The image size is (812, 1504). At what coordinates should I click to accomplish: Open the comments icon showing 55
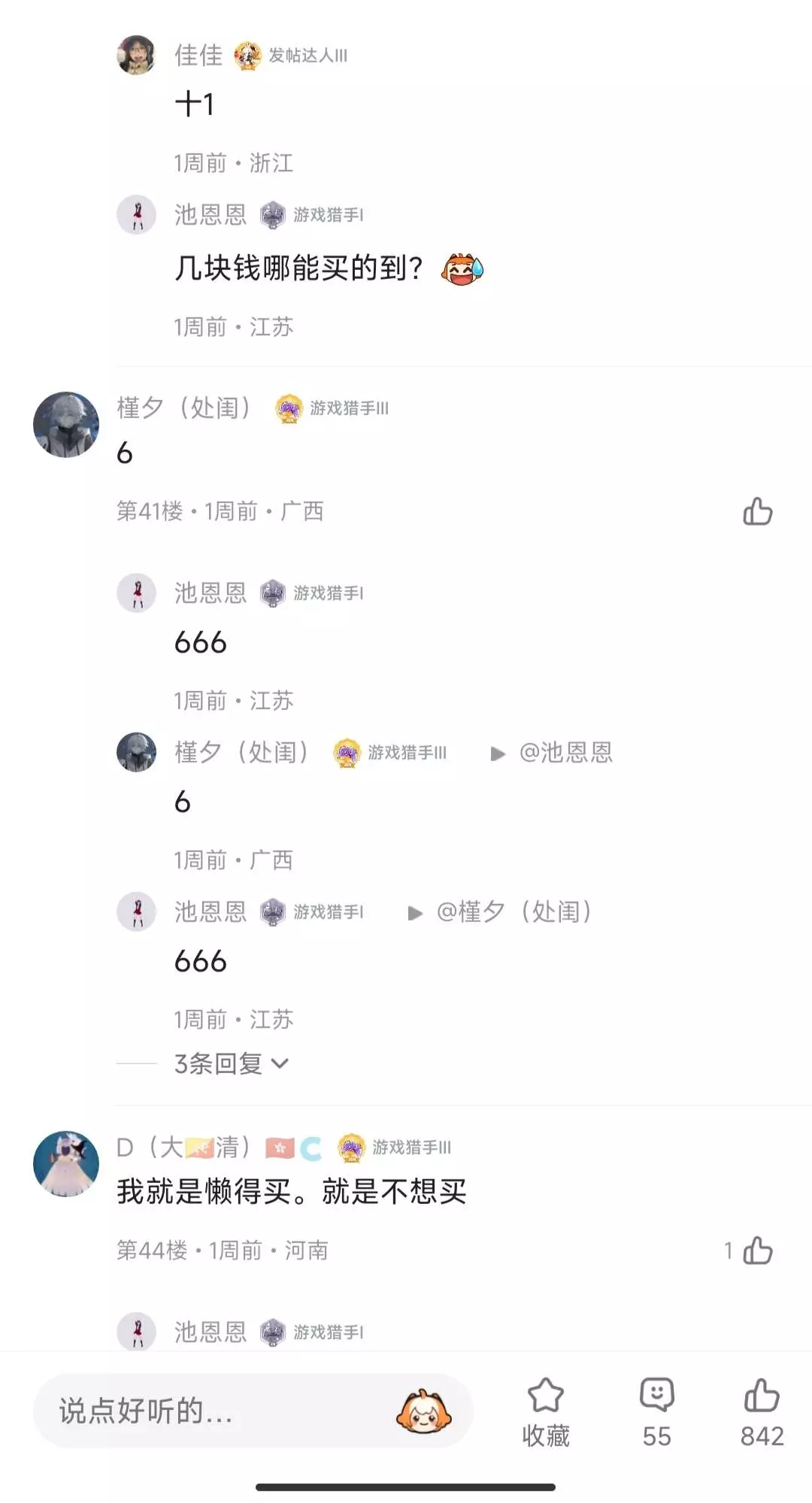(x=656, y=1412)
